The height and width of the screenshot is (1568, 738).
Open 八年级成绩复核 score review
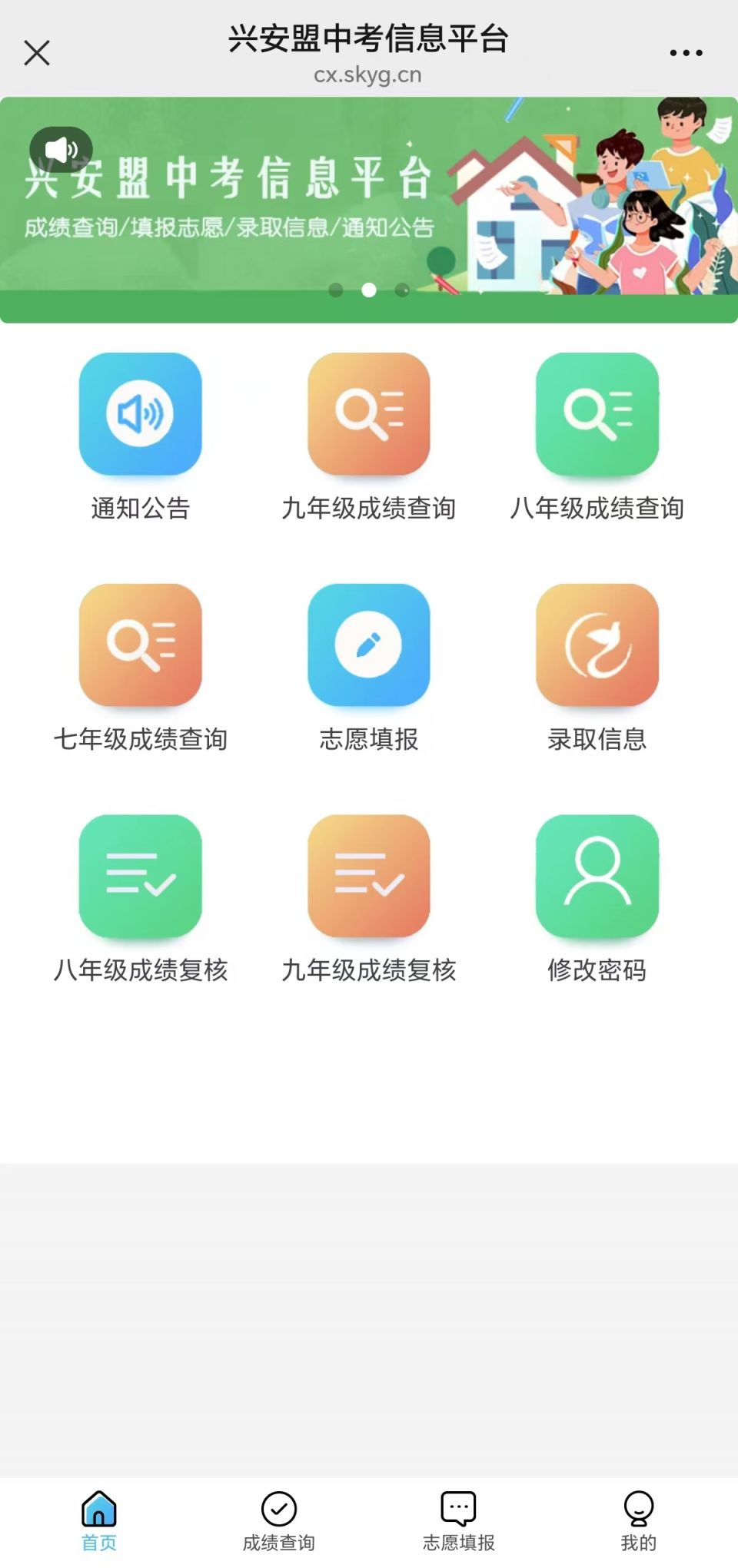point(141,876)
